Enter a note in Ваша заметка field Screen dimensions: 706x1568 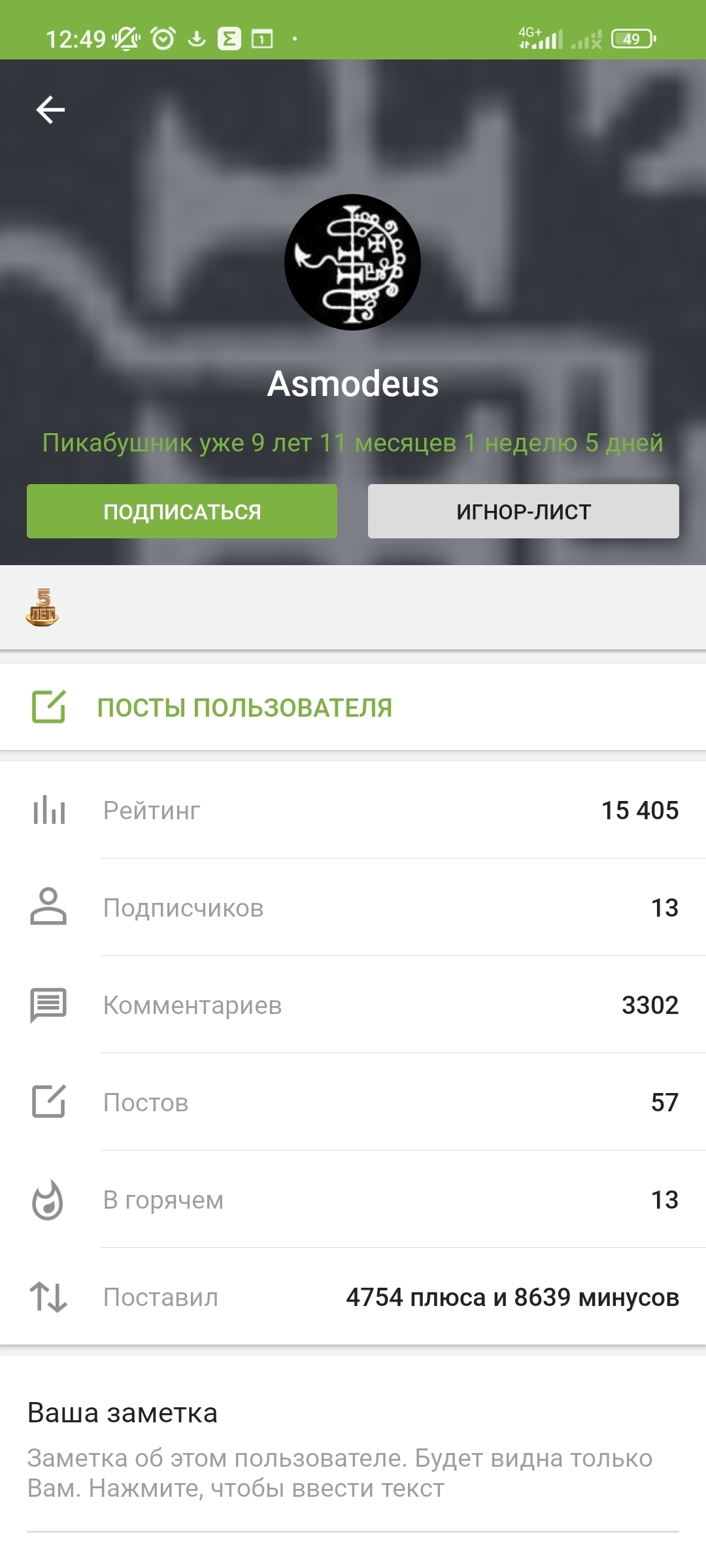pyautogui.click(x=353, y=1474)
